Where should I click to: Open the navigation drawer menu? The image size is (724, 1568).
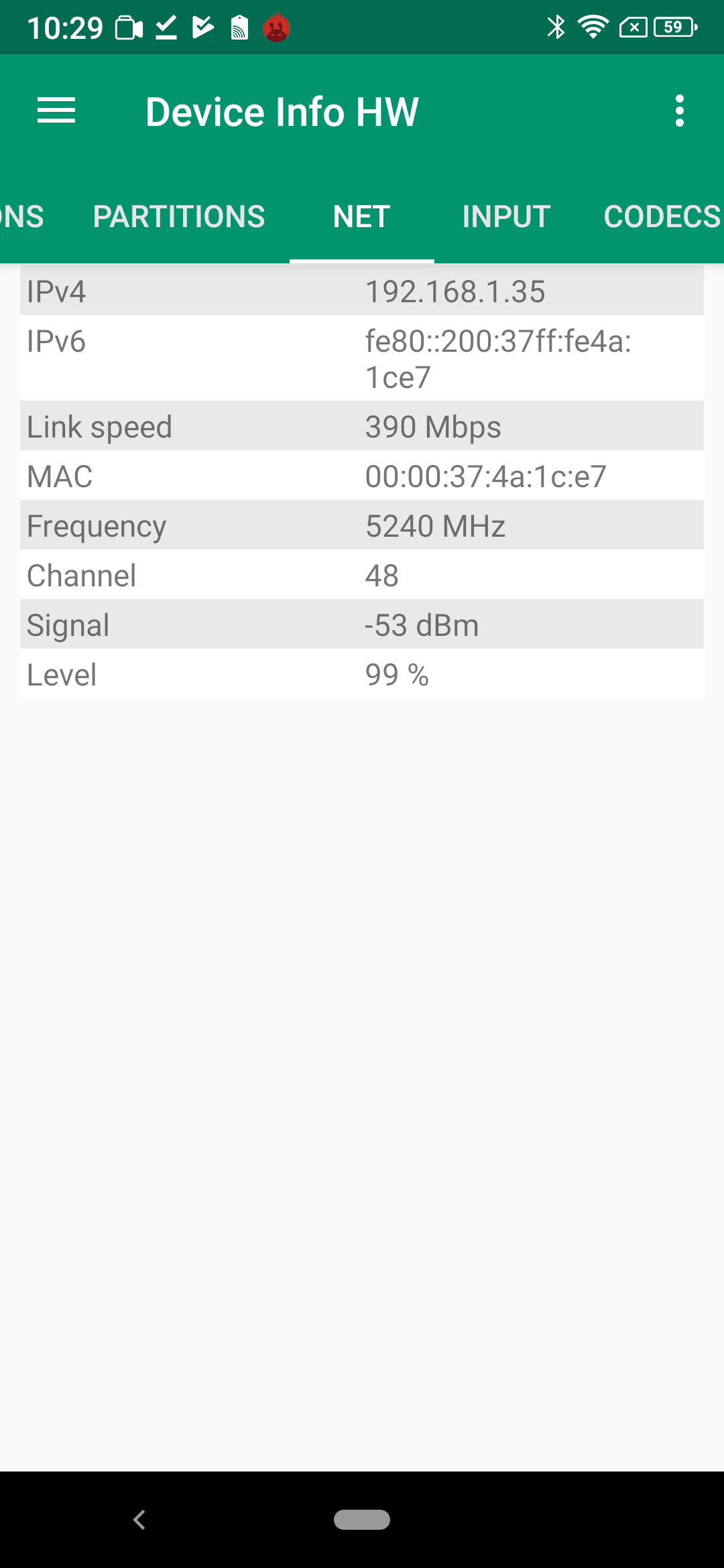(56, 111)
